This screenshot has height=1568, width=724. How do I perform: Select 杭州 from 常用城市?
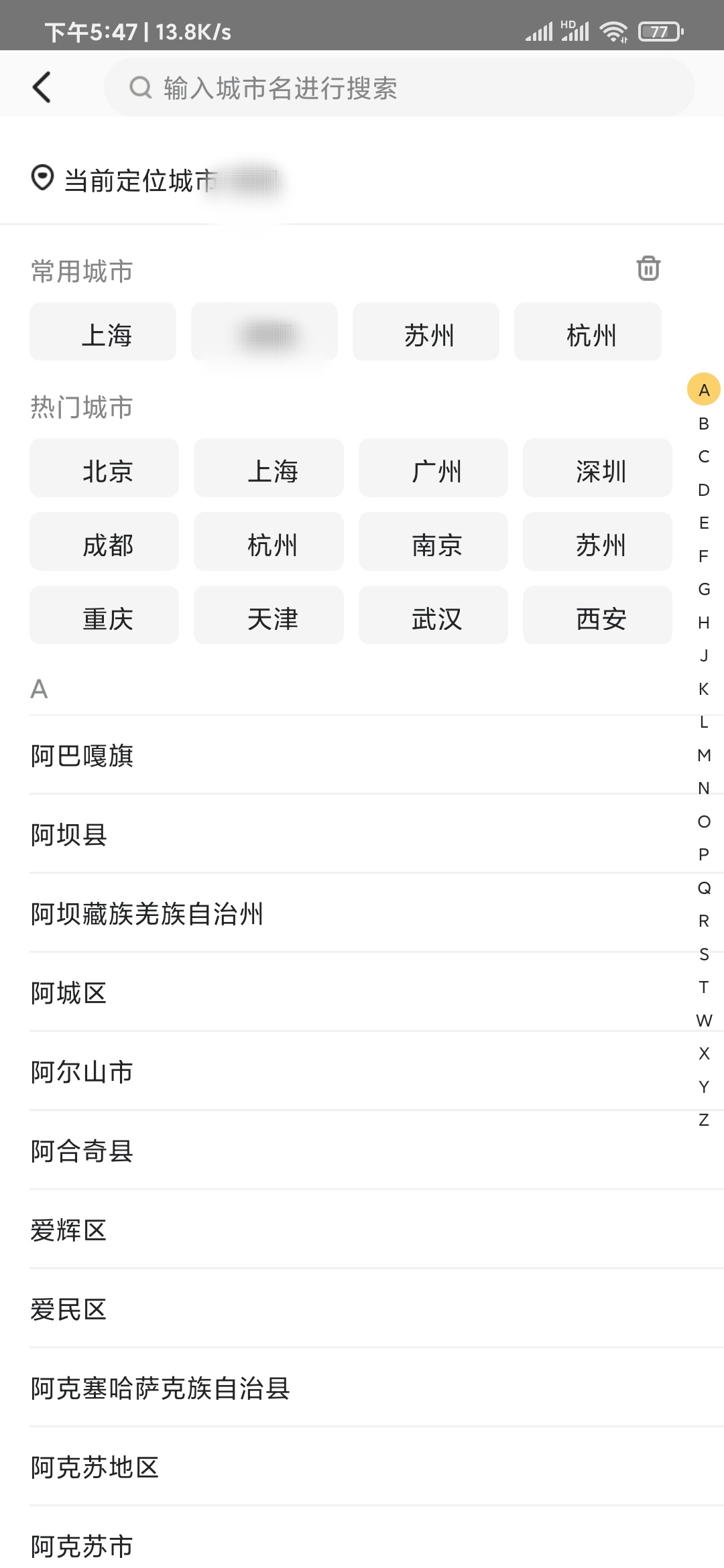587,332
